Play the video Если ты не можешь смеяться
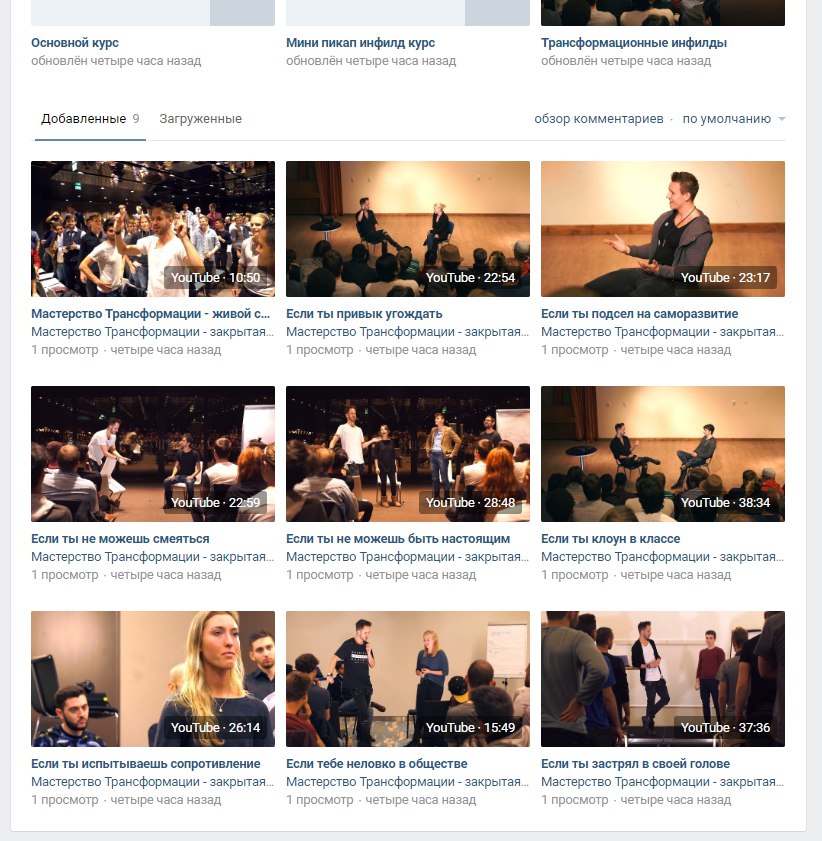The width and height of the screenshot is (822, 841). [x=153, y=454]
